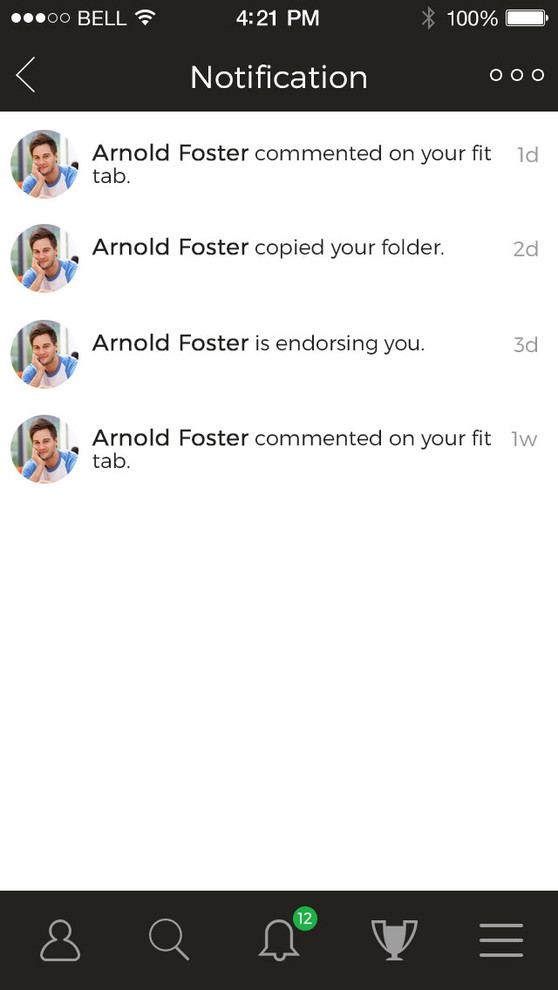558x990 pixels.
Task: Open the 'copied your folder' notification
Action: [279, 258]
